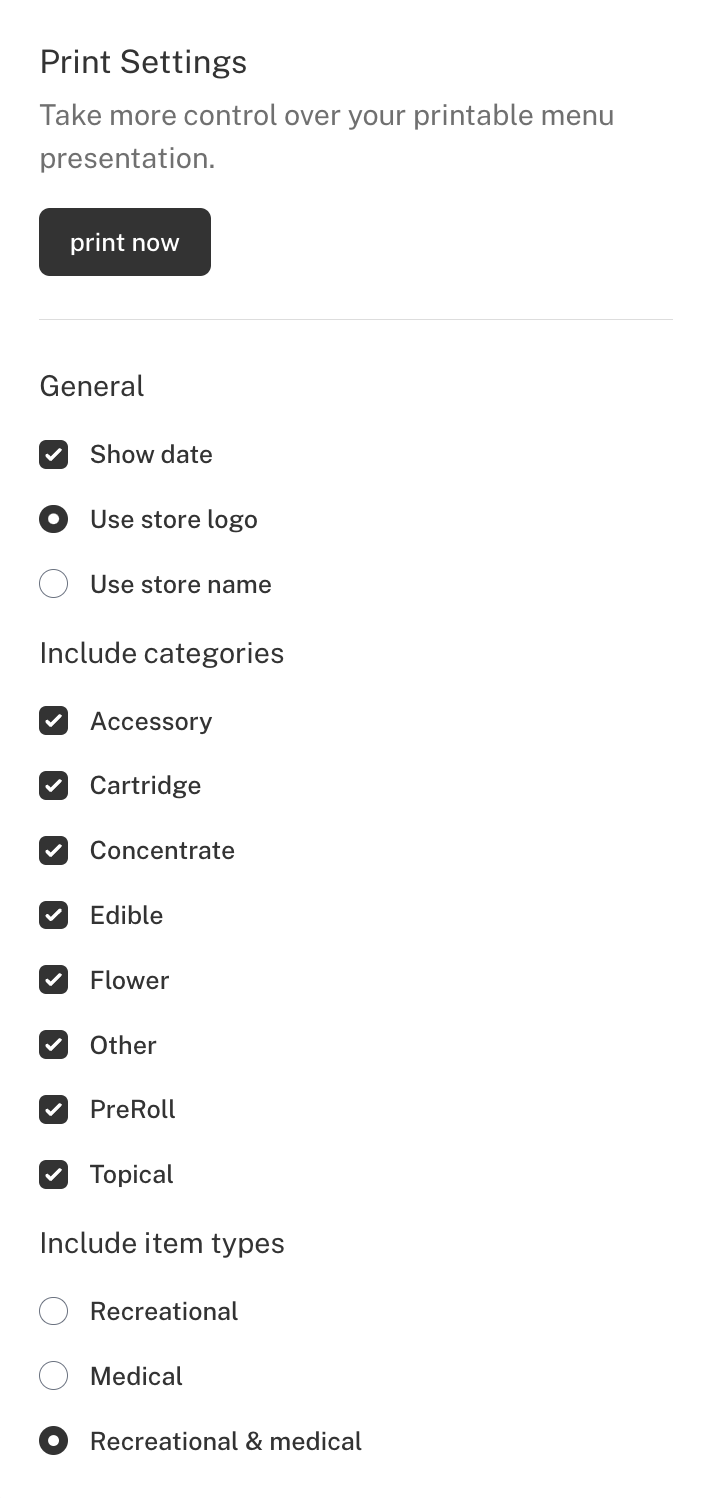Select the Use store logo option
The width and height of the screenshot is (710, 1498).
pyautogui.click(x=53, y=520)
